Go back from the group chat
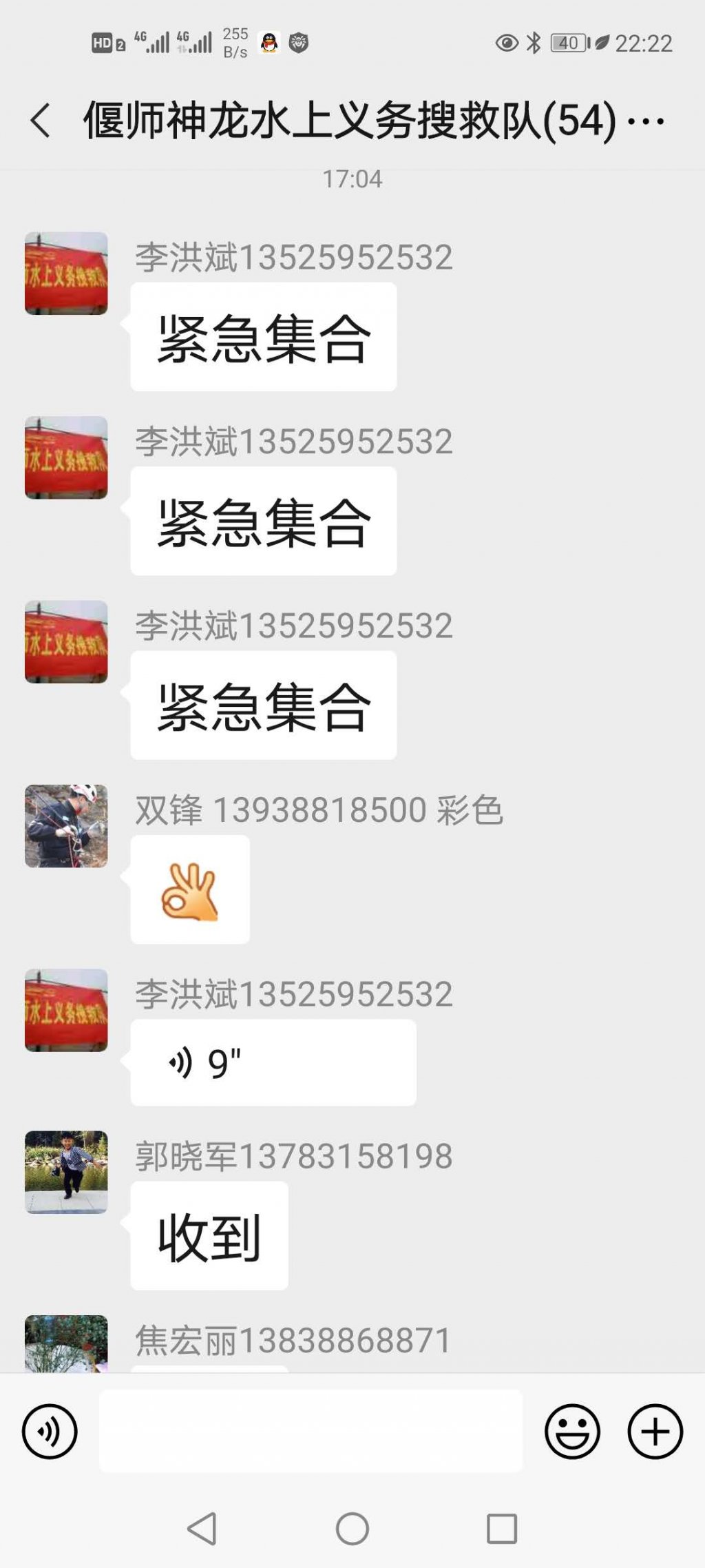Screen dimensions: 705x1568 (x=41, y=121)
